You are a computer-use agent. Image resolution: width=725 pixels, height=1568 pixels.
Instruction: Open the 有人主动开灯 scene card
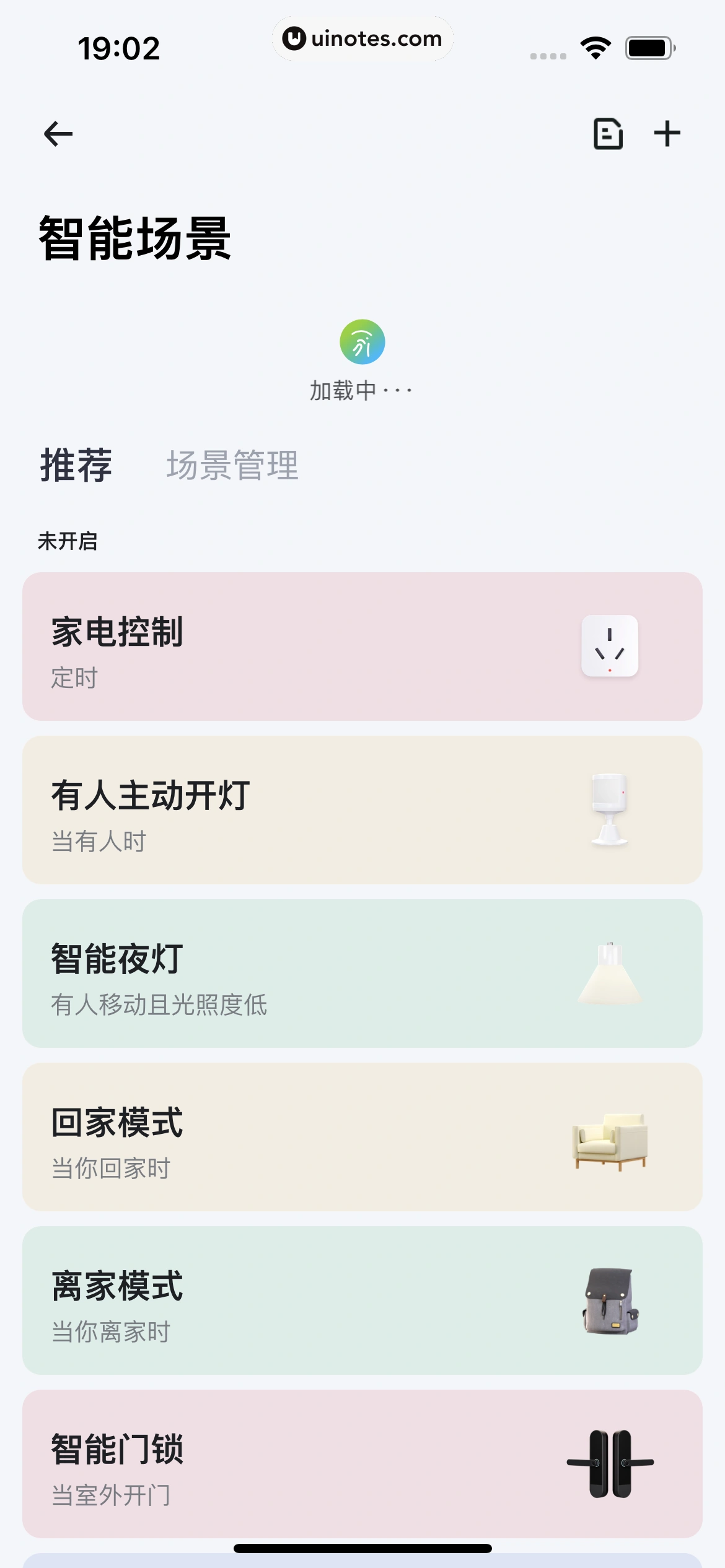click(362, 809)
